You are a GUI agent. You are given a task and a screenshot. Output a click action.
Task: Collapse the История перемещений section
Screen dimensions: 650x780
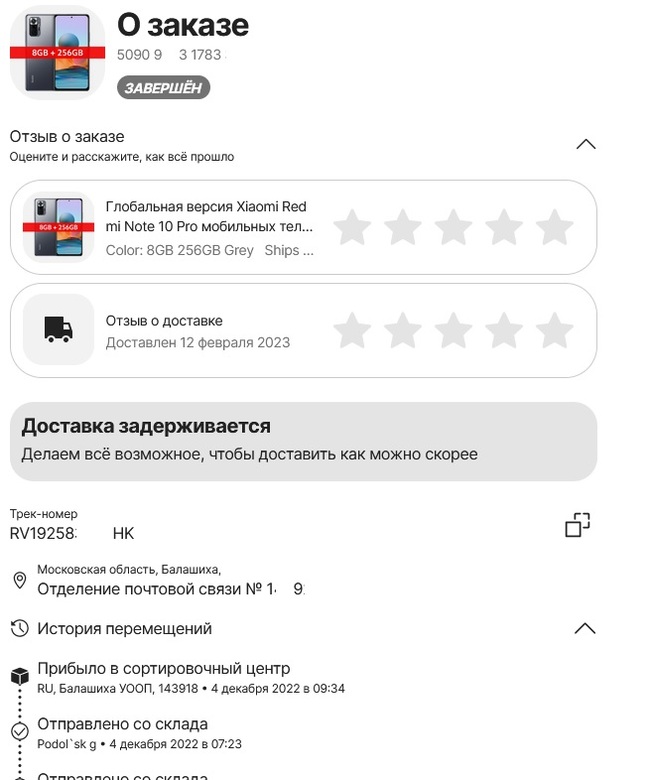[585, 629]
